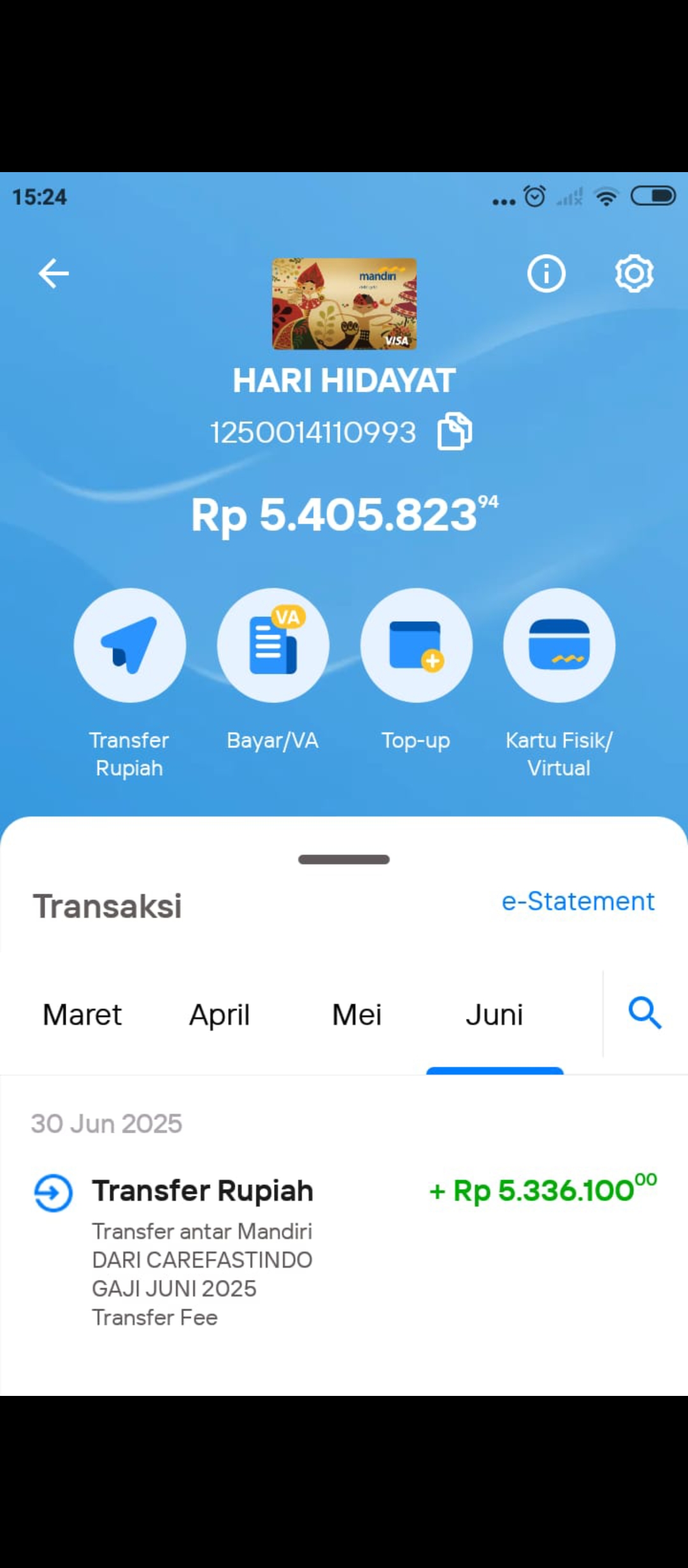Go back using the top-left arrow
Viewport: 688px width, 1568px height.
pyautogui.click(x=54, y=273)
